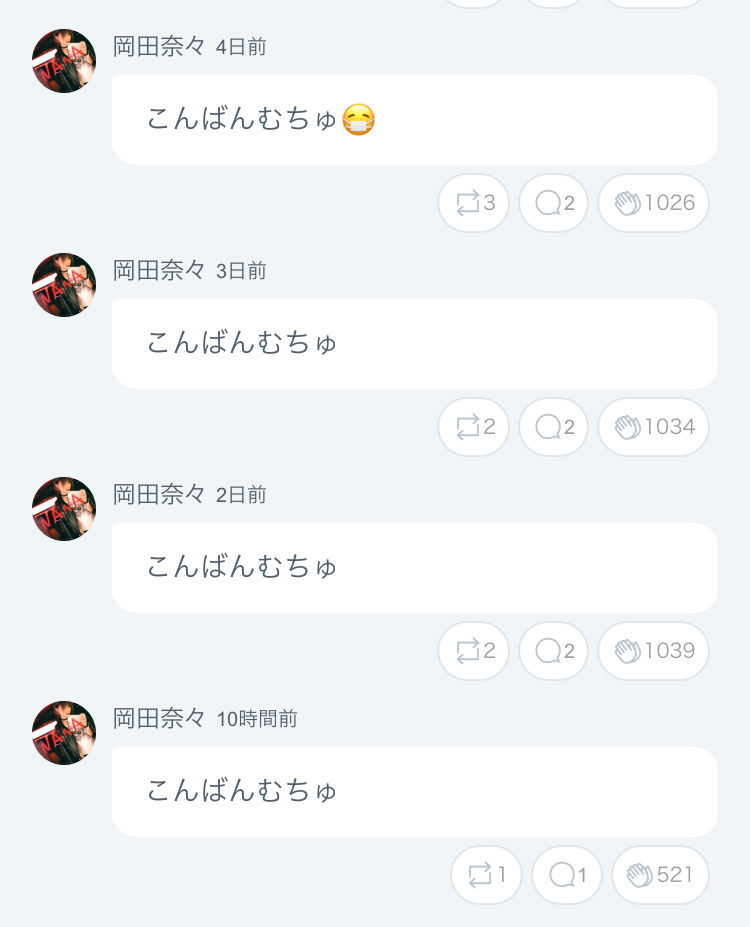Clap for the post with 521 claps
750x927 pixels.
[660, 875]
